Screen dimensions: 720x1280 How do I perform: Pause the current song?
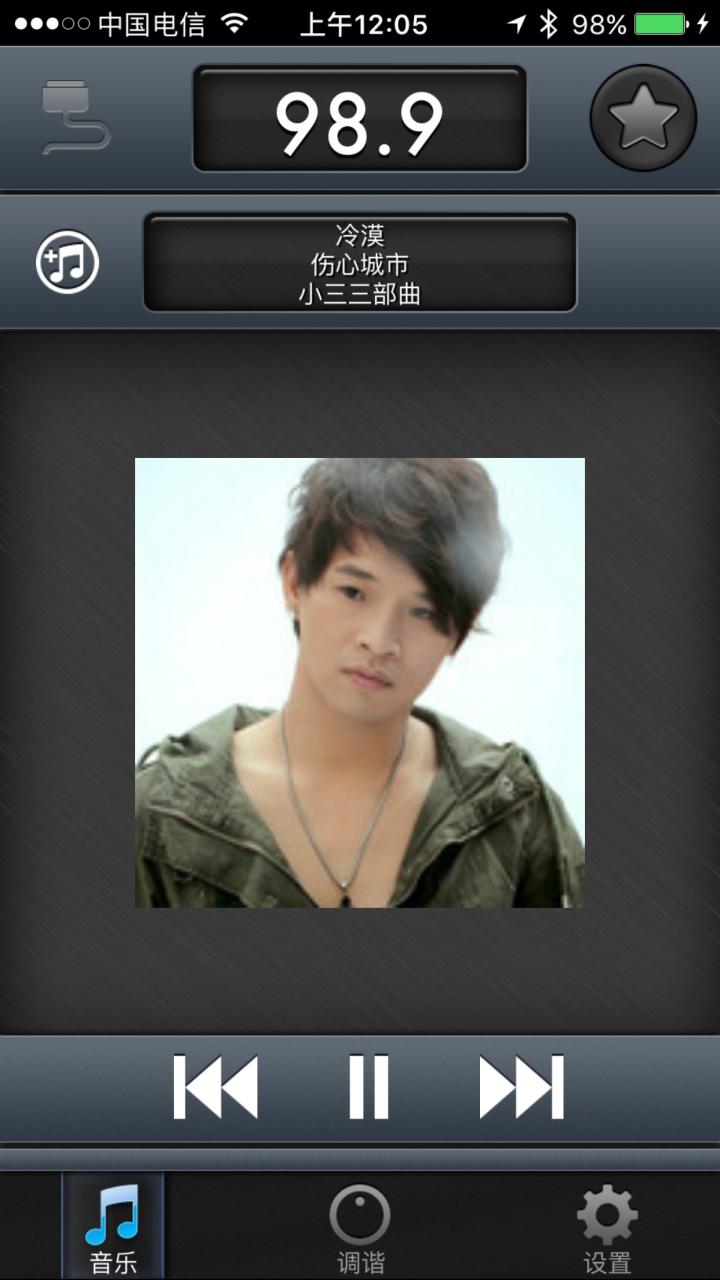[x=368, y=1087]
